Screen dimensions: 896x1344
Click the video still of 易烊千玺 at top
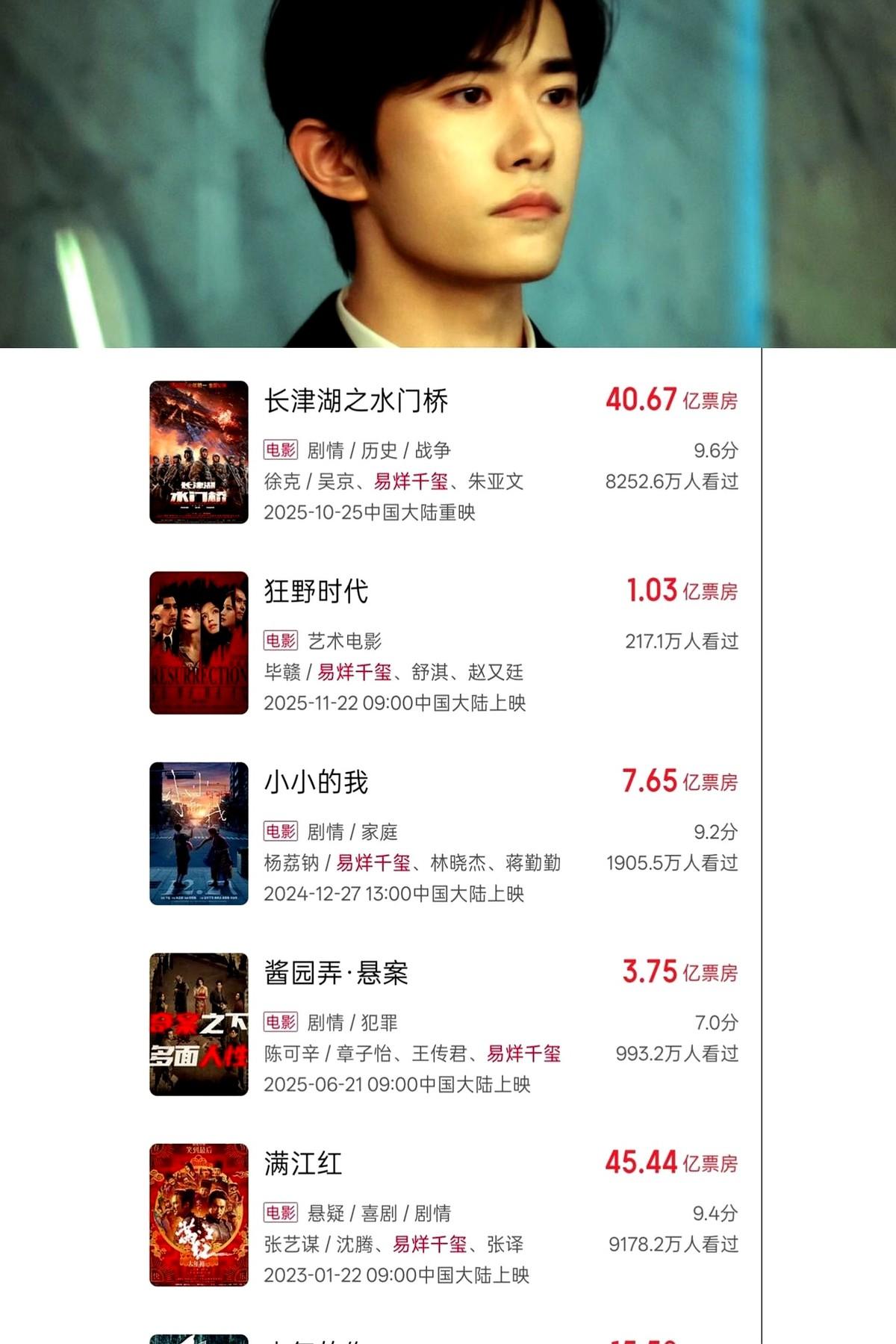(x=448, y=172)
